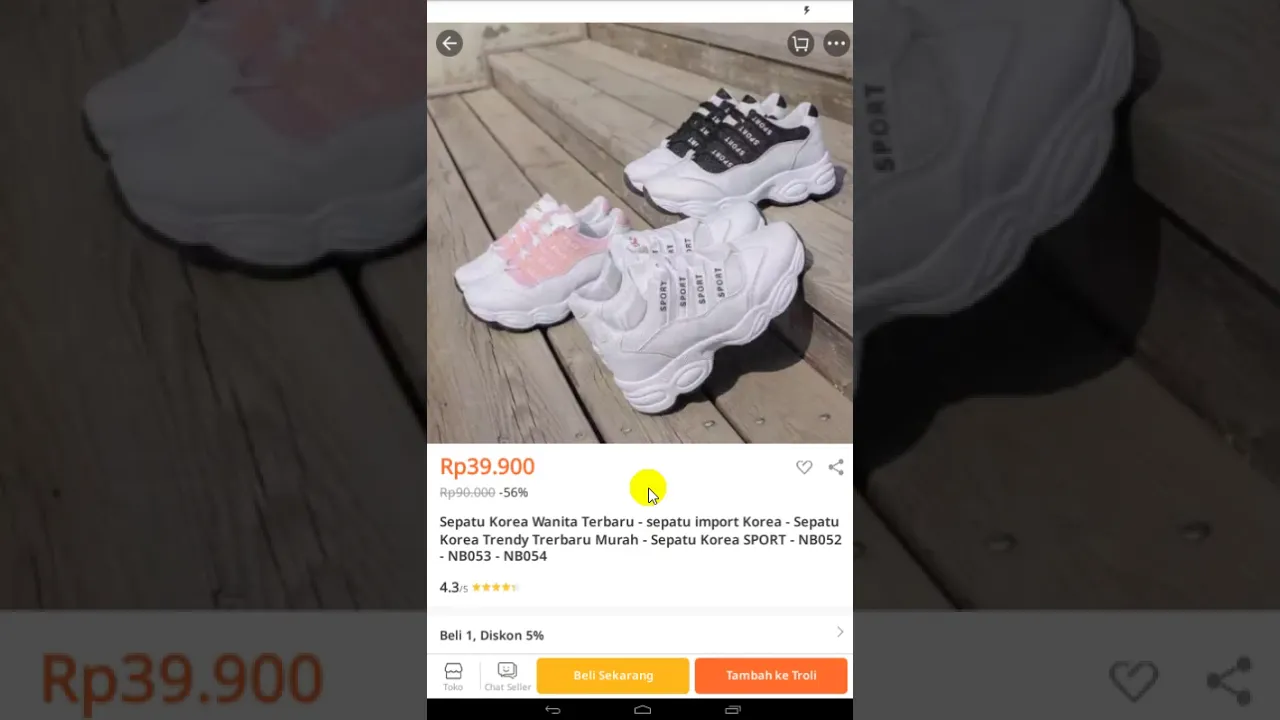Expand the Beli 1, Diskon 5% offer
The height and width of the screenshot is (720, 1280).
pyautogui.click(x=640, y=634)
